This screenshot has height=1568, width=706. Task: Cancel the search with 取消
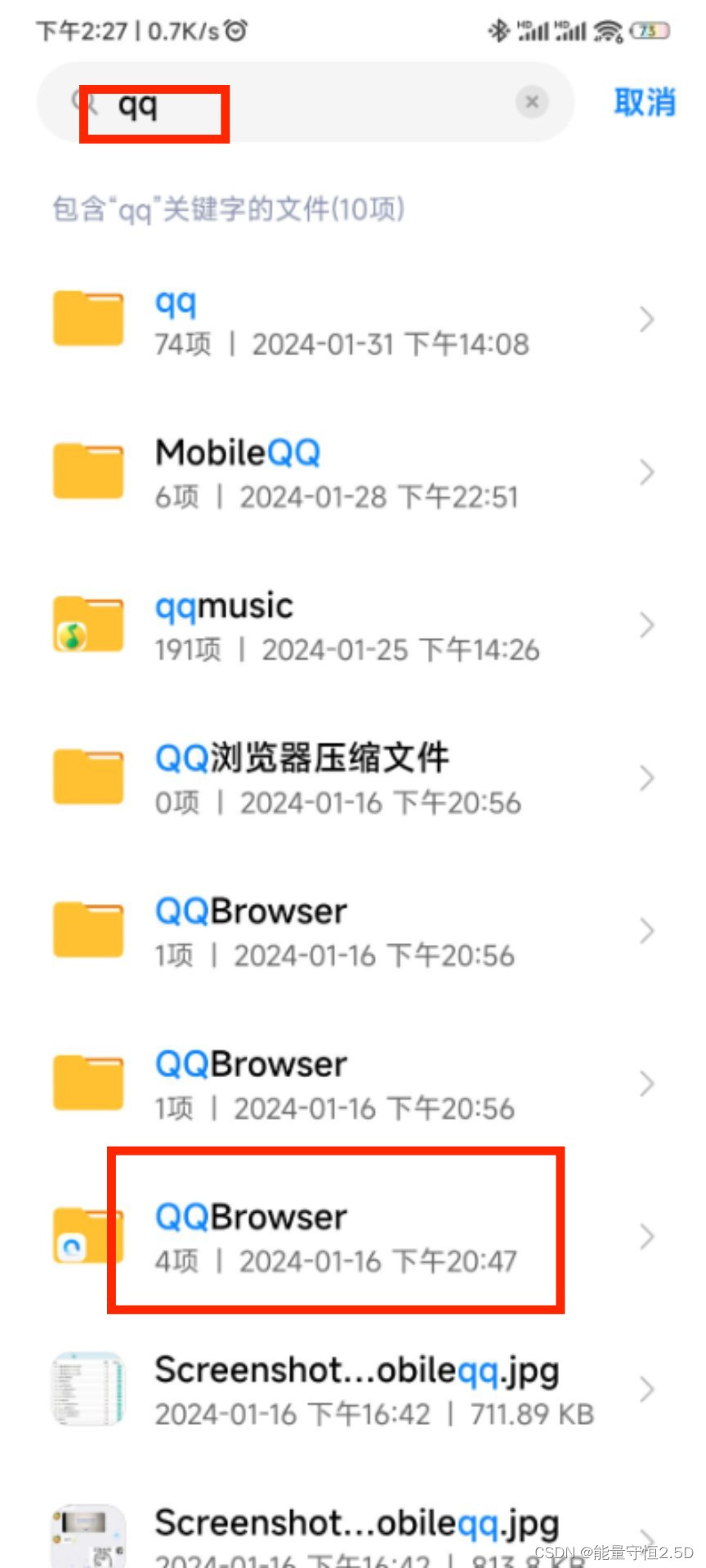tap(644, 103)
